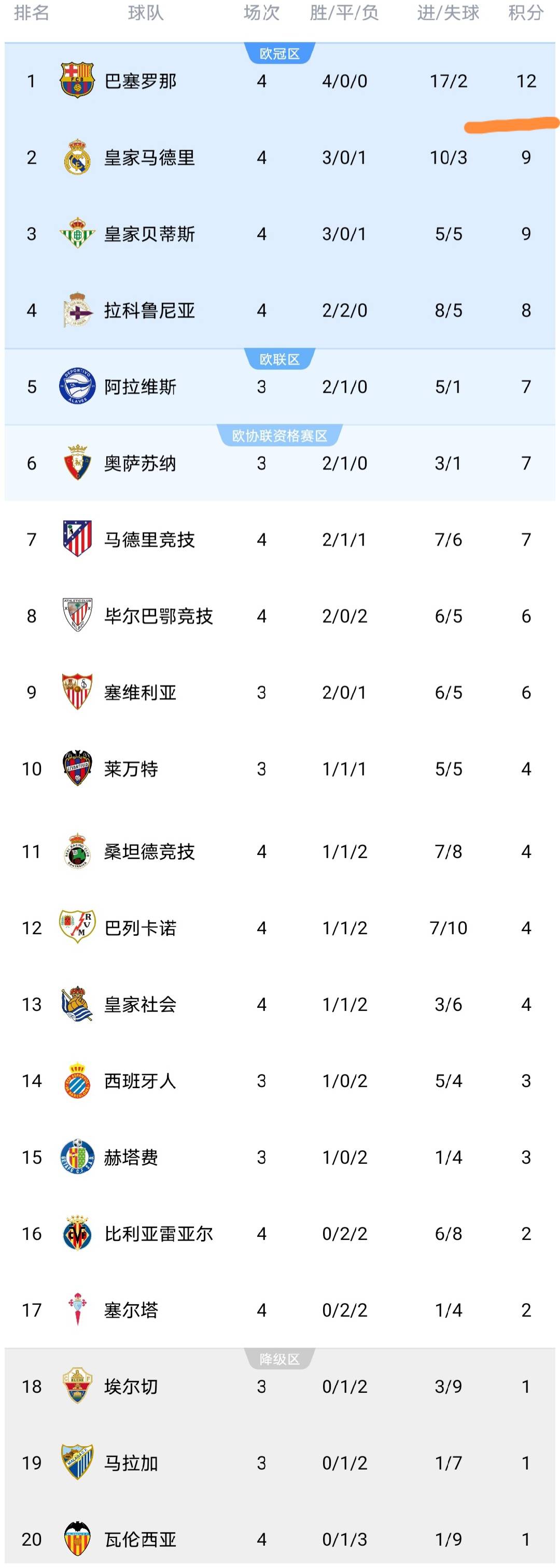Viewport: 560px width, 1568px height.
Task: Open the 埃尔切 team row
Action: click(x=279, y=1387)
